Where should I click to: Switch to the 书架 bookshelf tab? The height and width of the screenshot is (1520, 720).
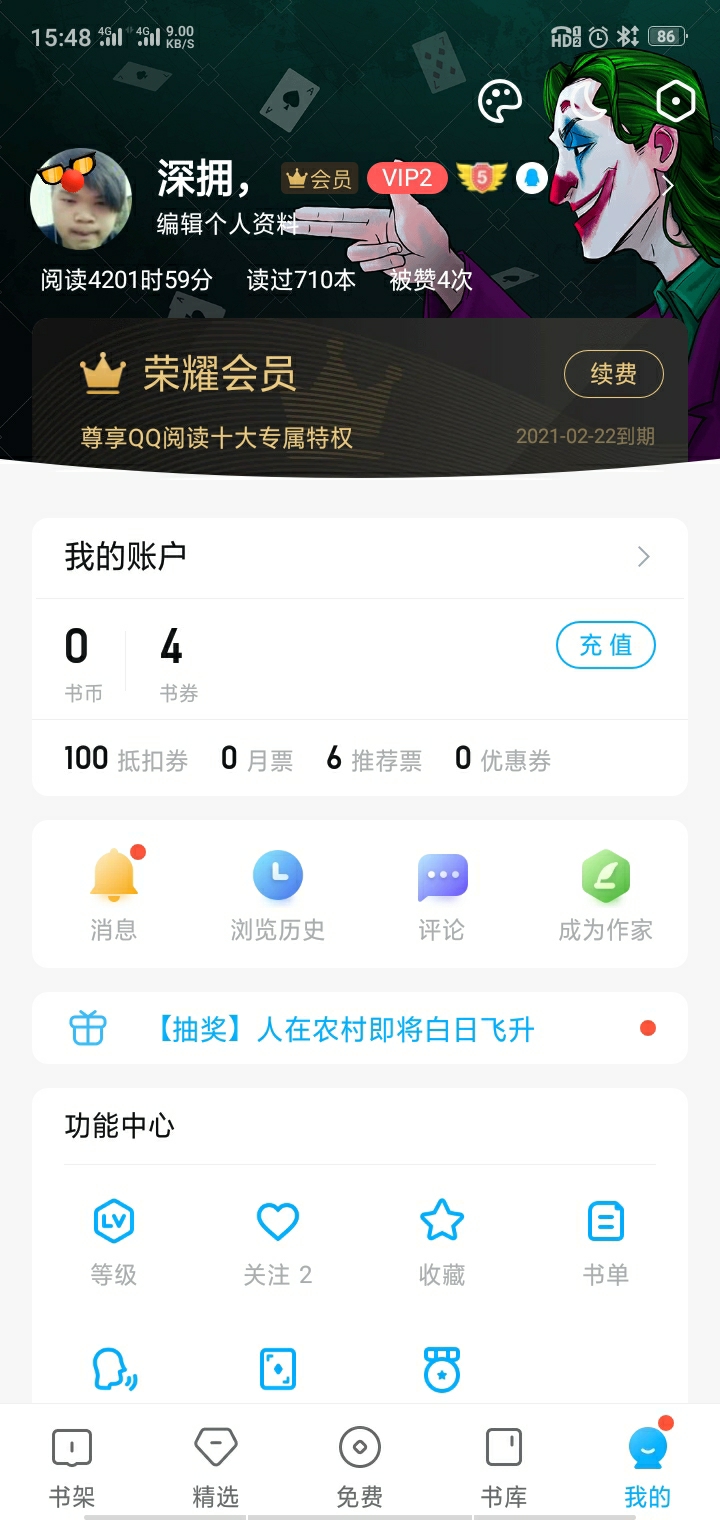tap(72, 1465)
